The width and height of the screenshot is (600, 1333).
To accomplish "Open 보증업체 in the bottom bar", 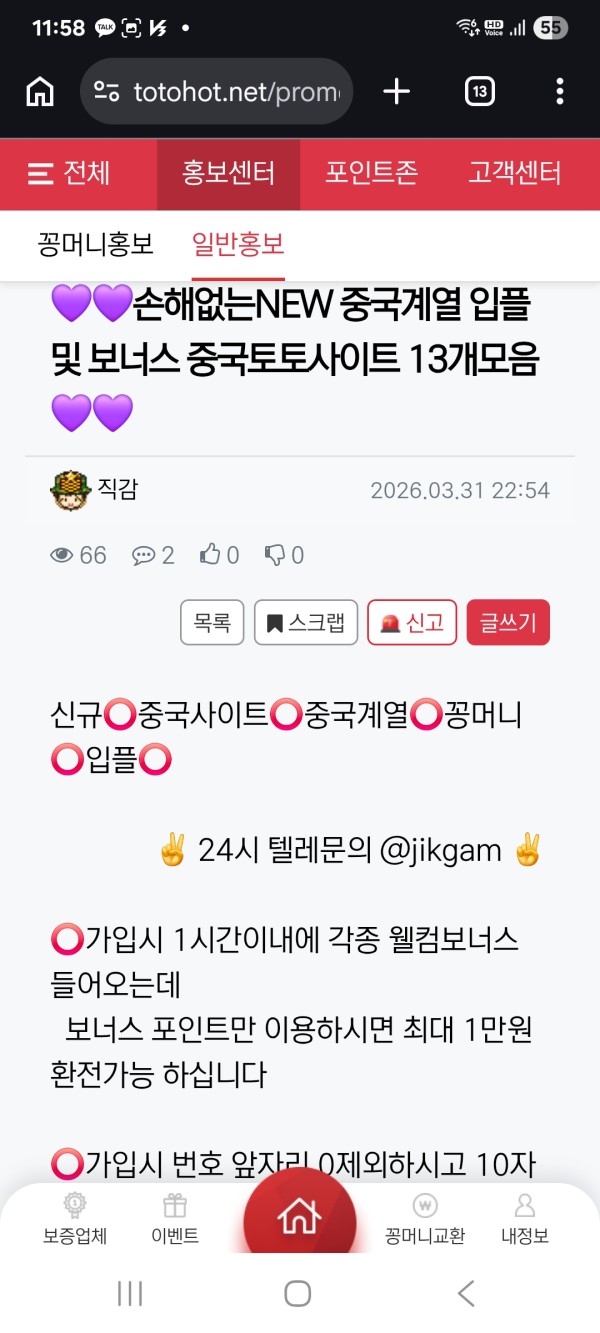I will pos(75,1218).
